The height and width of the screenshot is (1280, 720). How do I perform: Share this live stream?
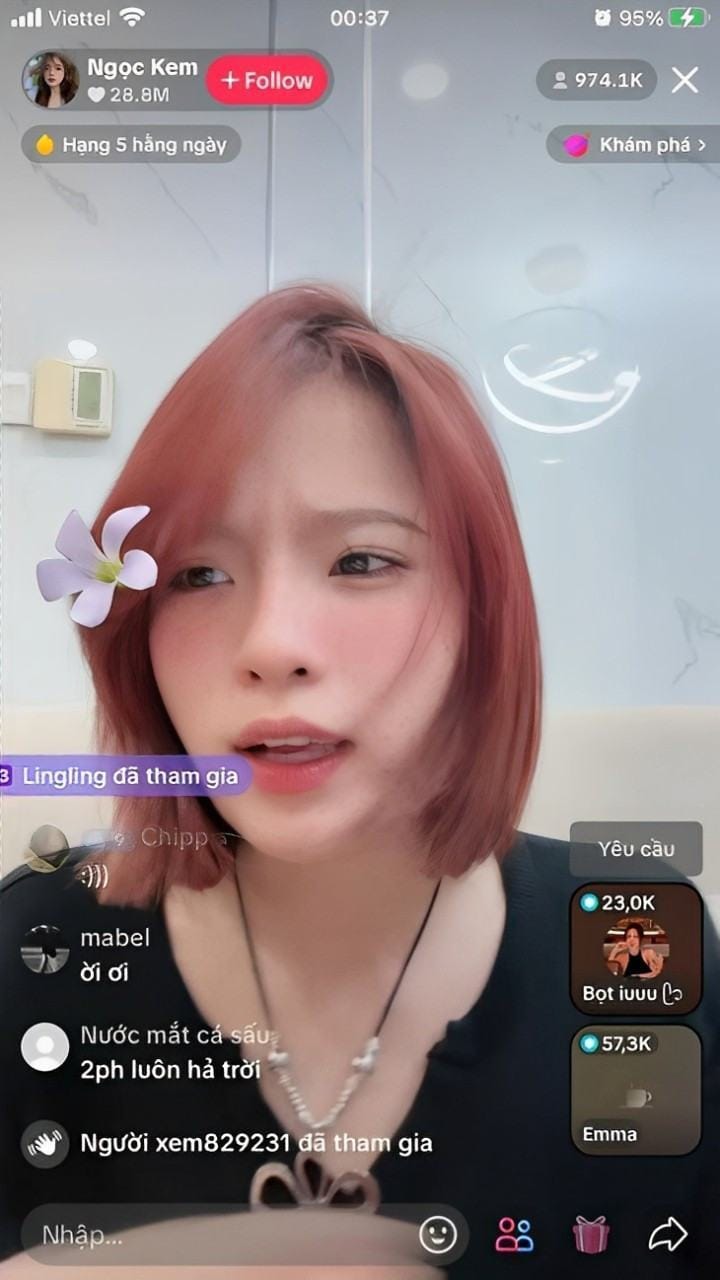click(667, 1235)
